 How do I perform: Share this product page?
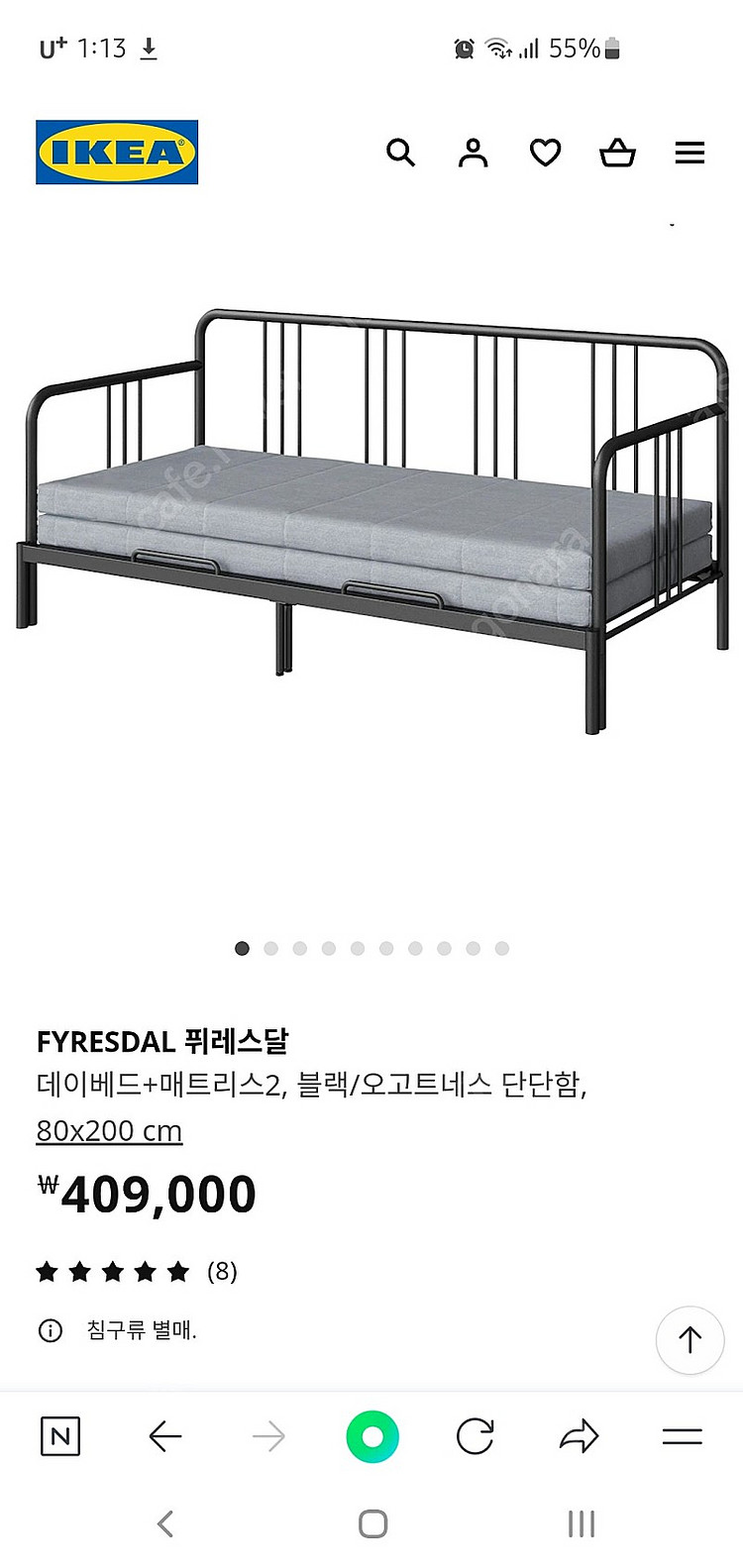579,1436
